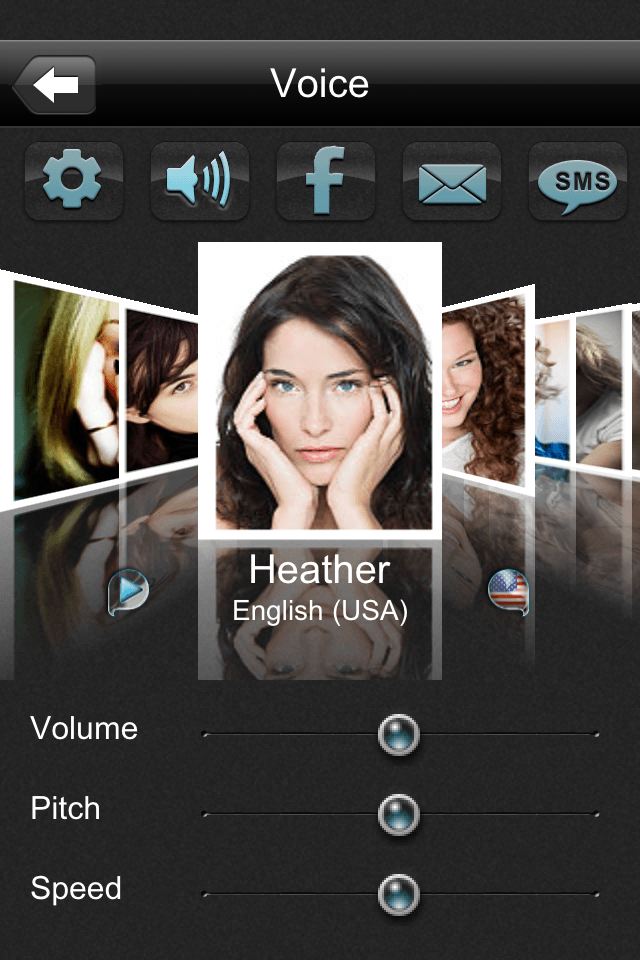The image size is (640, 960).
Task: Share via email envelope icon
Action: (452, 181)
